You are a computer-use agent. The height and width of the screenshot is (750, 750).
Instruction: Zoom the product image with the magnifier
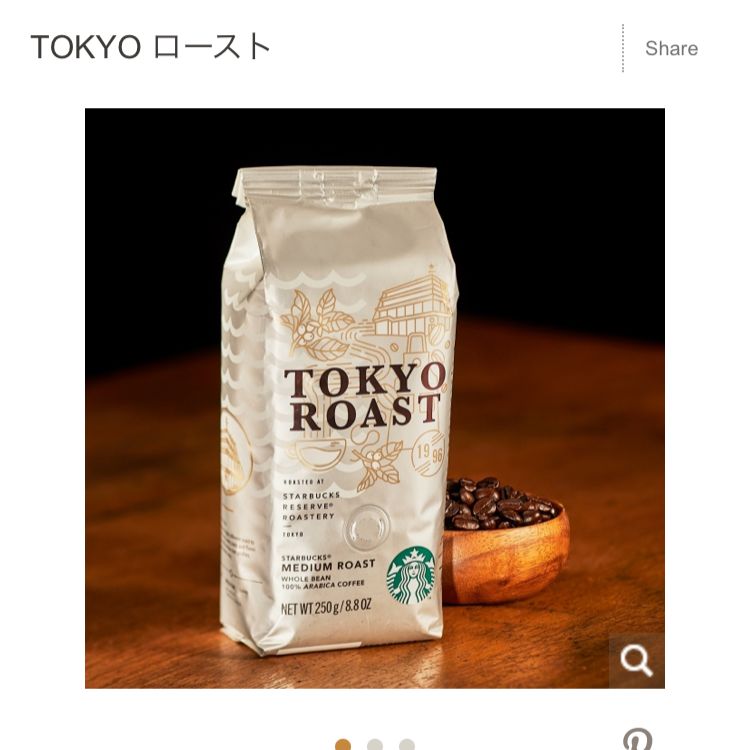[637, 660]
